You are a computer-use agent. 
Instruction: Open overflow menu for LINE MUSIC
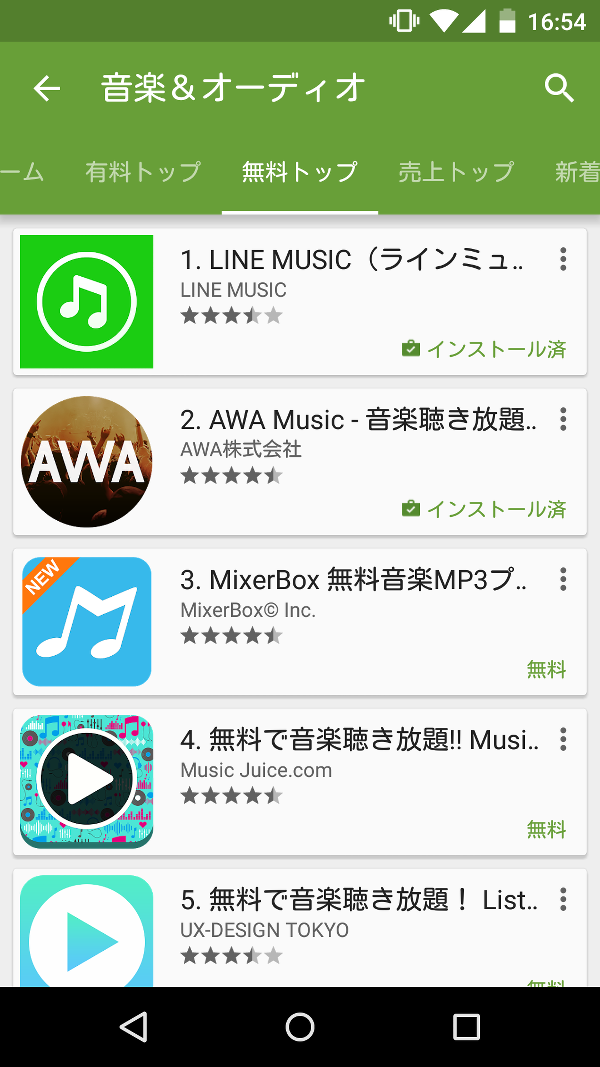pos(563,260)
